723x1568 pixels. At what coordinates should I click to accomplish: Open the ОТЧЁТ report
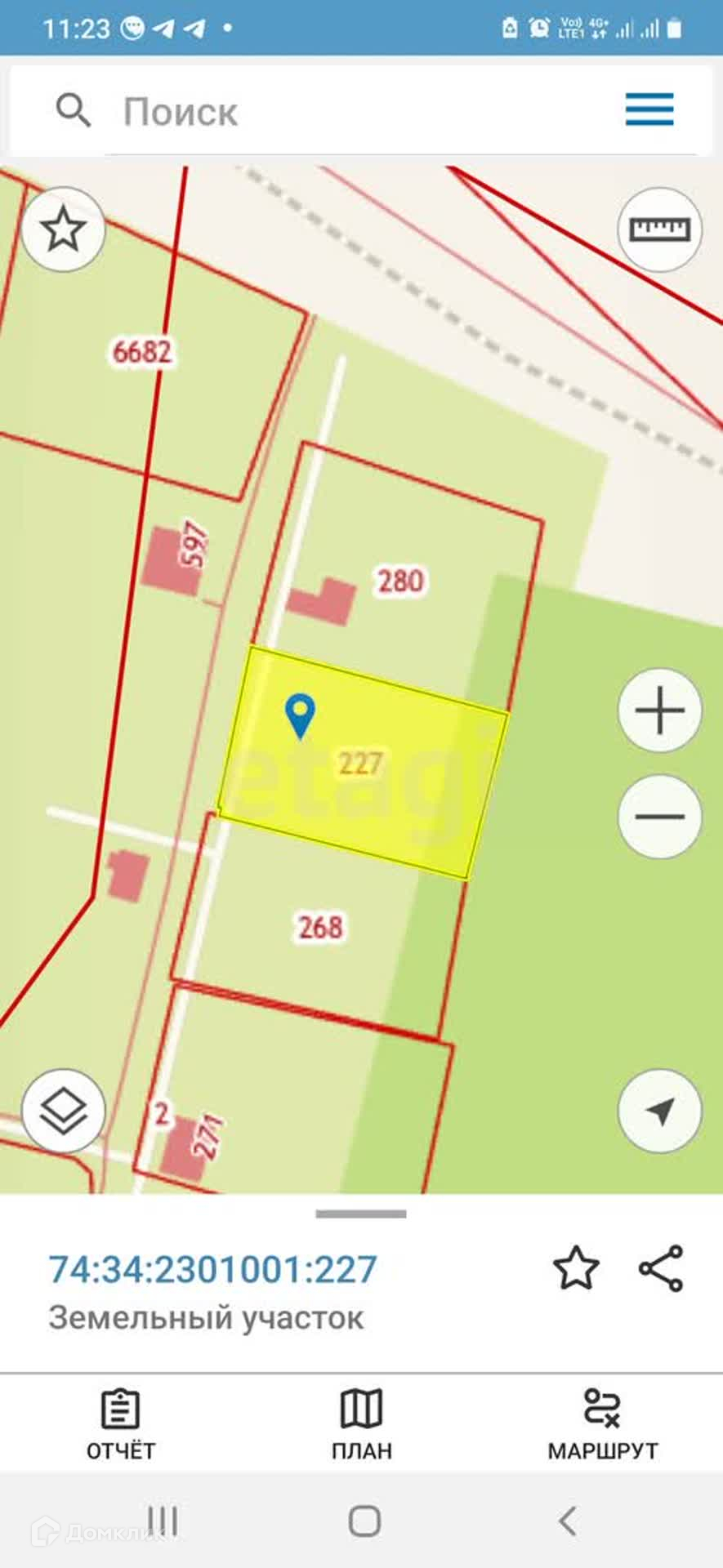[121, 1424]
